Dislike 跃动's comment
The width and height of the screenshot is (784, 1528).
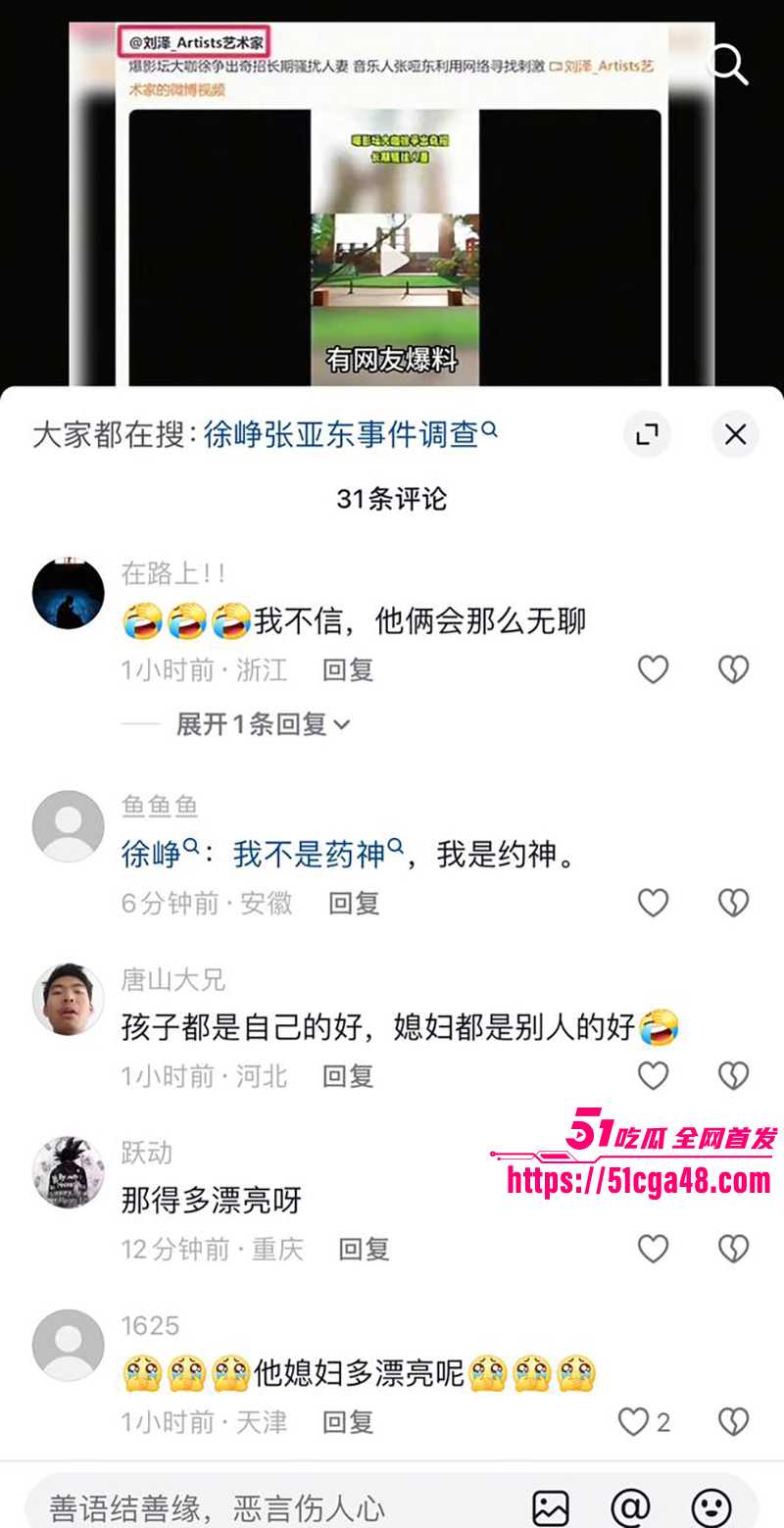[733, 1249]
